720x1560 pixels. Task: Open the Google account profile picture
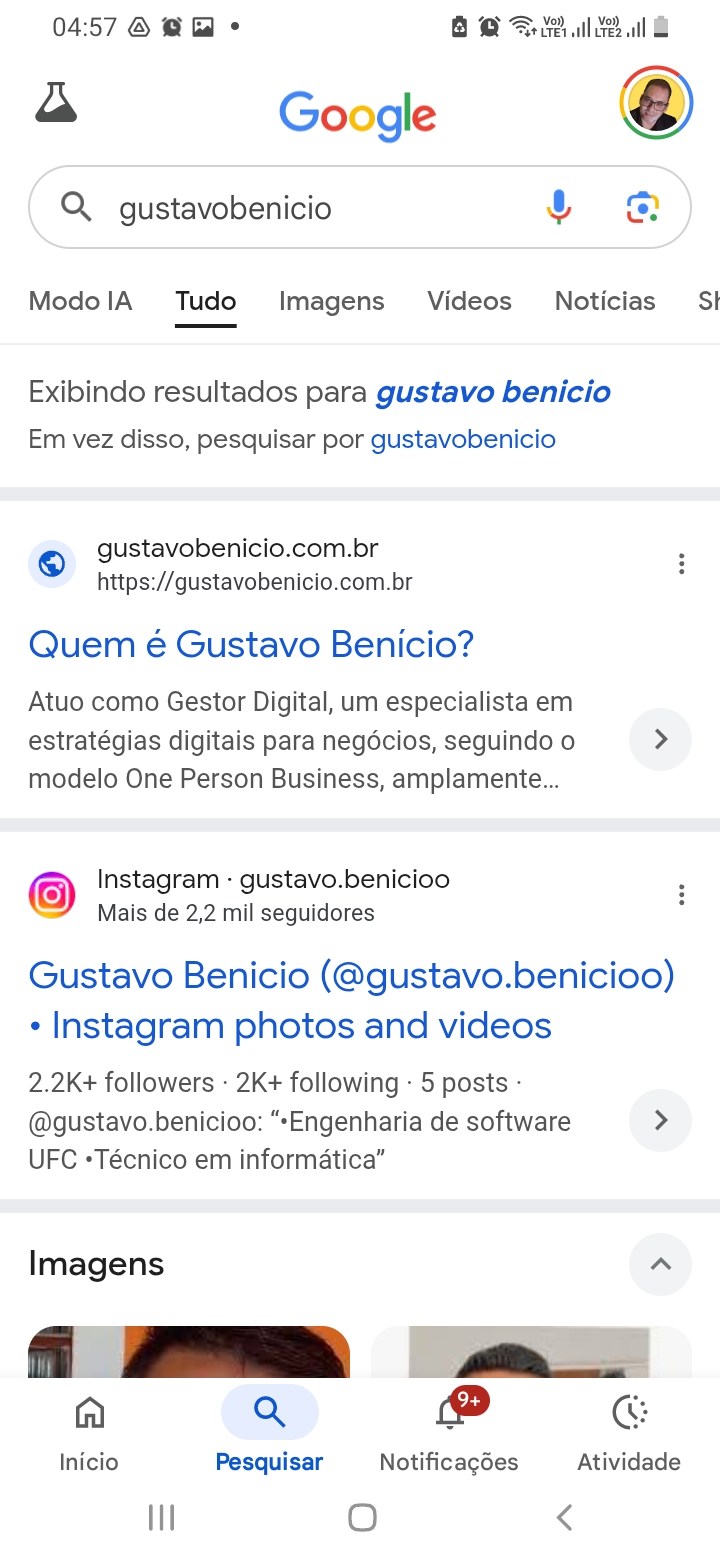tap(656, 103)
